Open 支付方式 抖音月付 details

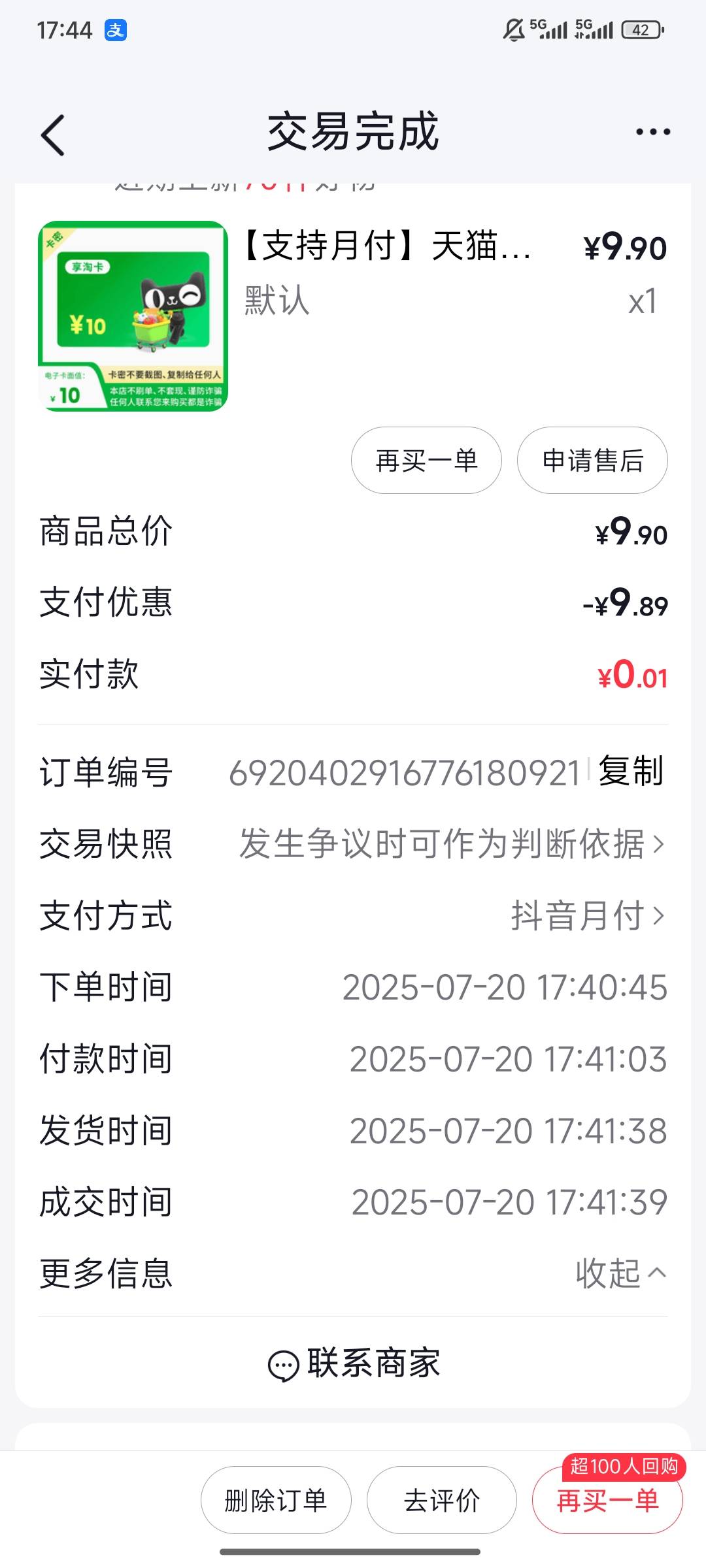pos(353,915)
